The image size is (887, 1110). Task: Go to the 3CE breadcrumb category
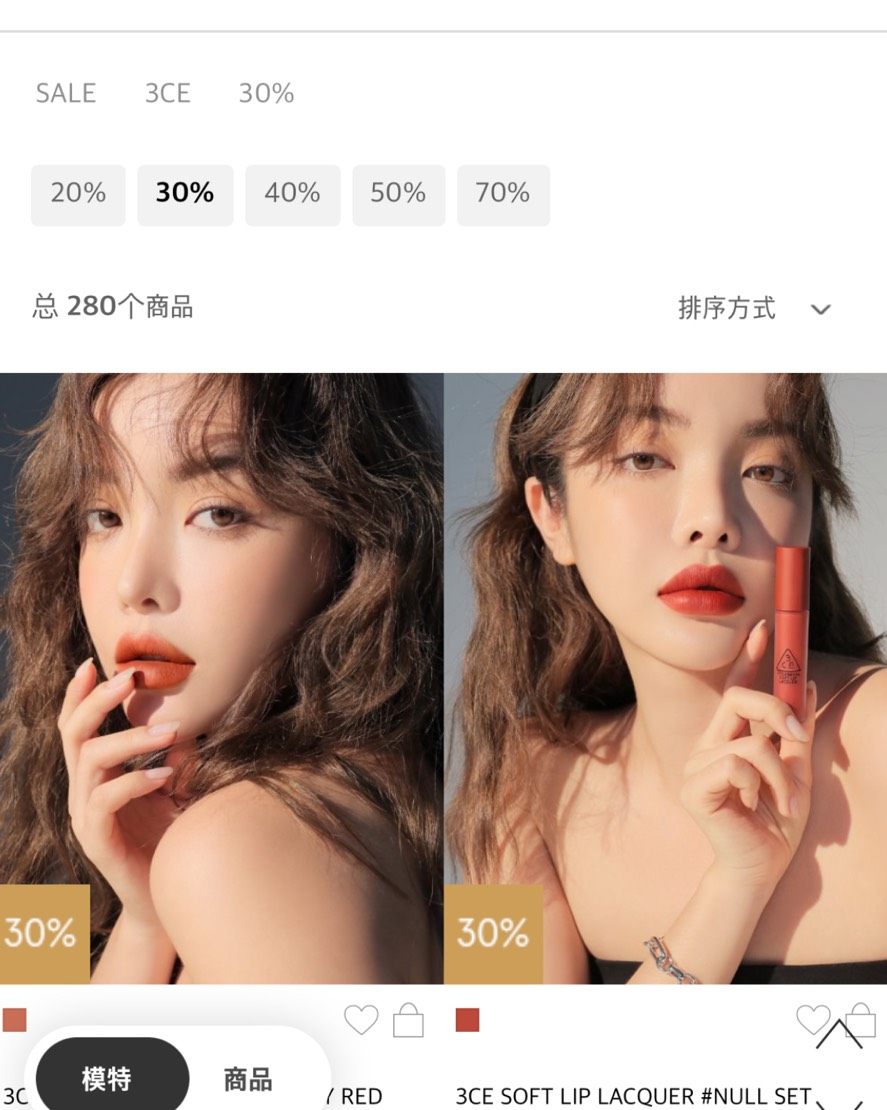pos(167,94)
